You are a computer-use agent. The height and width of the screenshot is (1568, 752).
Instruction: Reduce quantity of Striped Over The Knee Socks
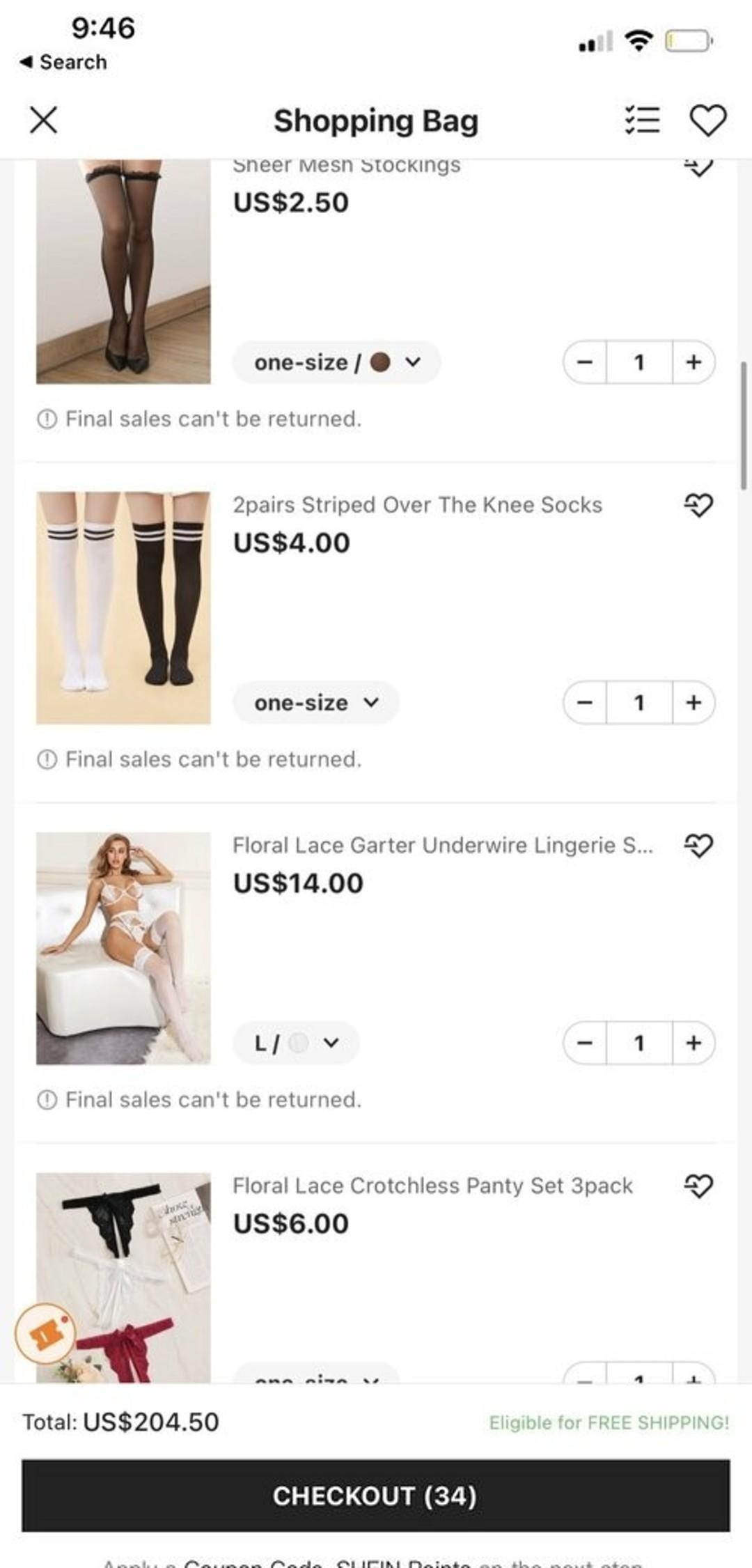tap(585, 703)
